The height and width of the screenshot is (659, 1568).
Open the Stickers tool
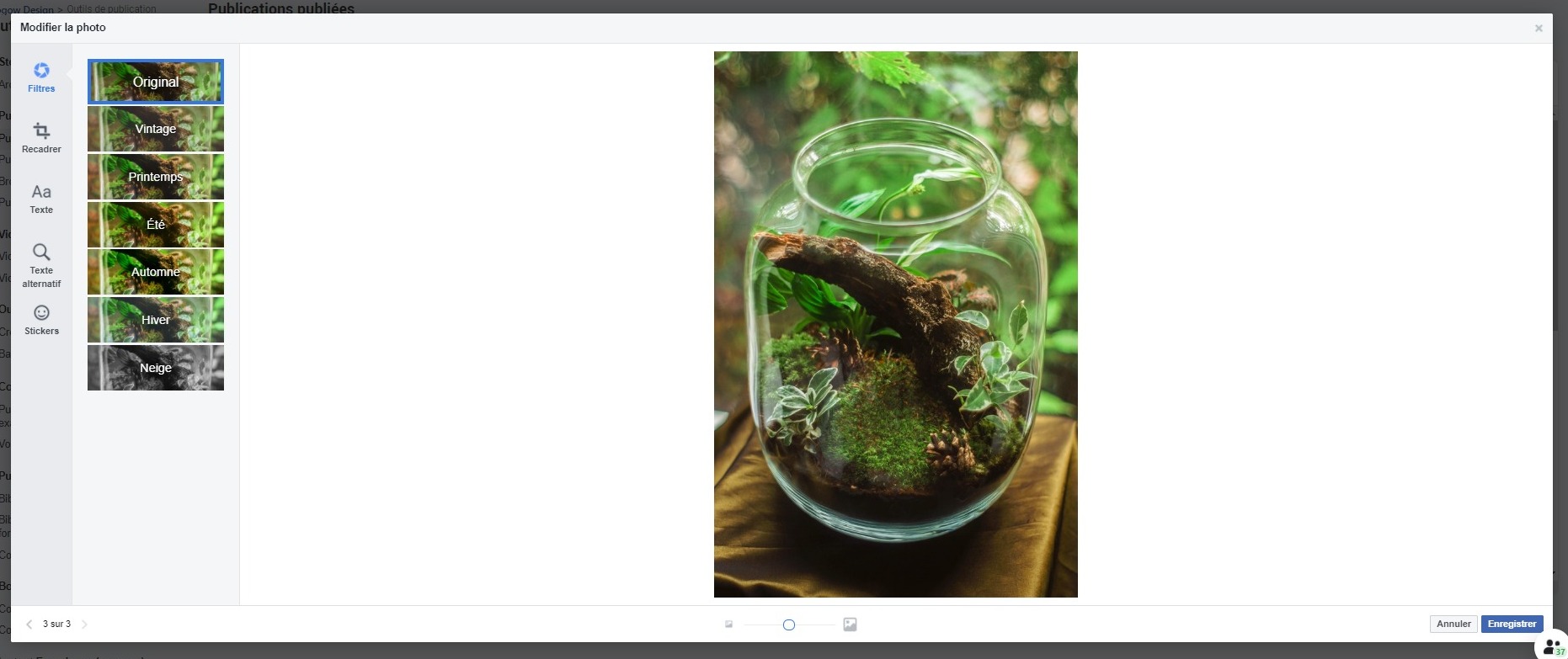point(41,320)
